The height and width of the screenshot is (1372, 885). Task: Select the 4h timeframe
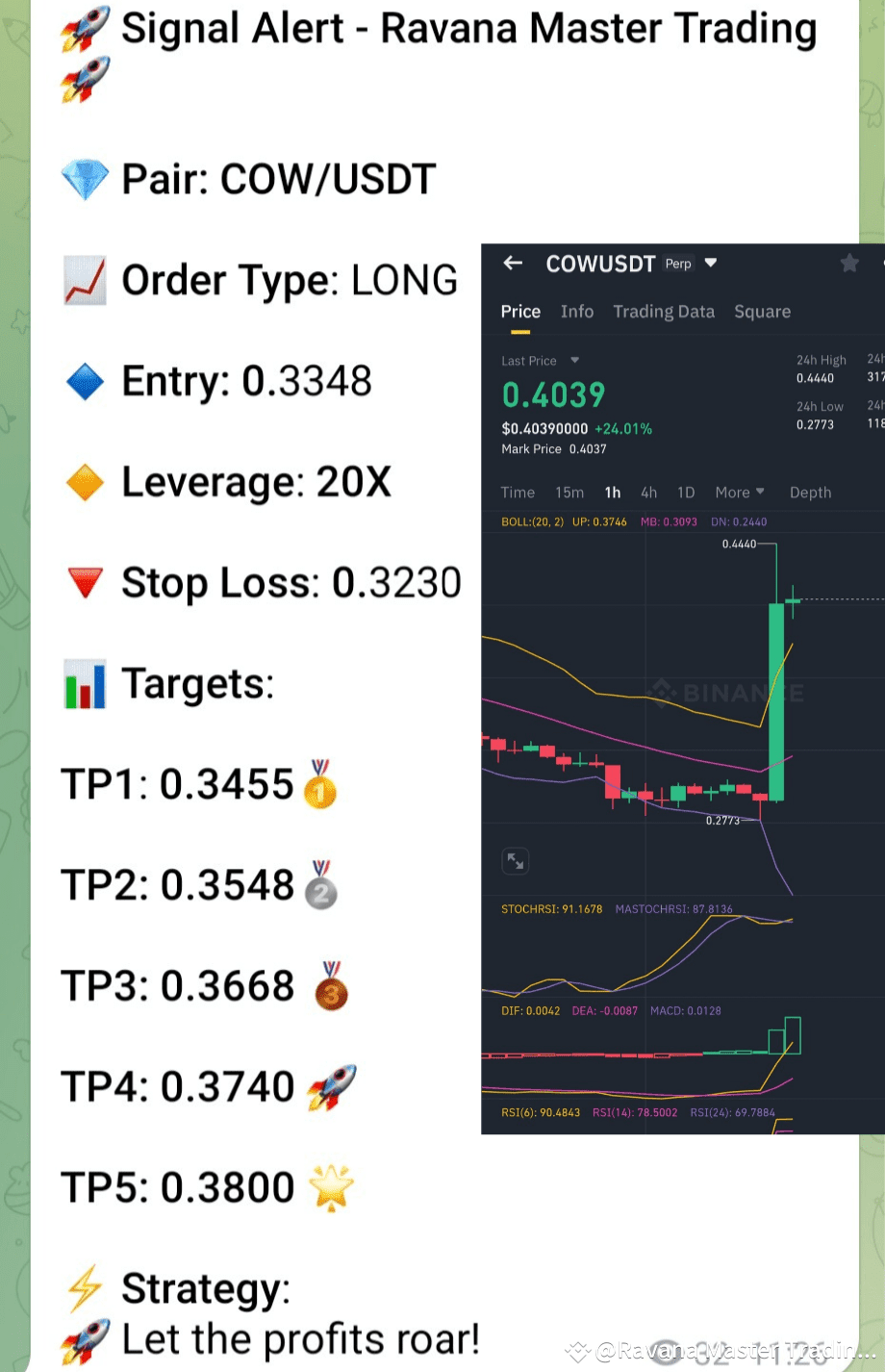point(648,492)
